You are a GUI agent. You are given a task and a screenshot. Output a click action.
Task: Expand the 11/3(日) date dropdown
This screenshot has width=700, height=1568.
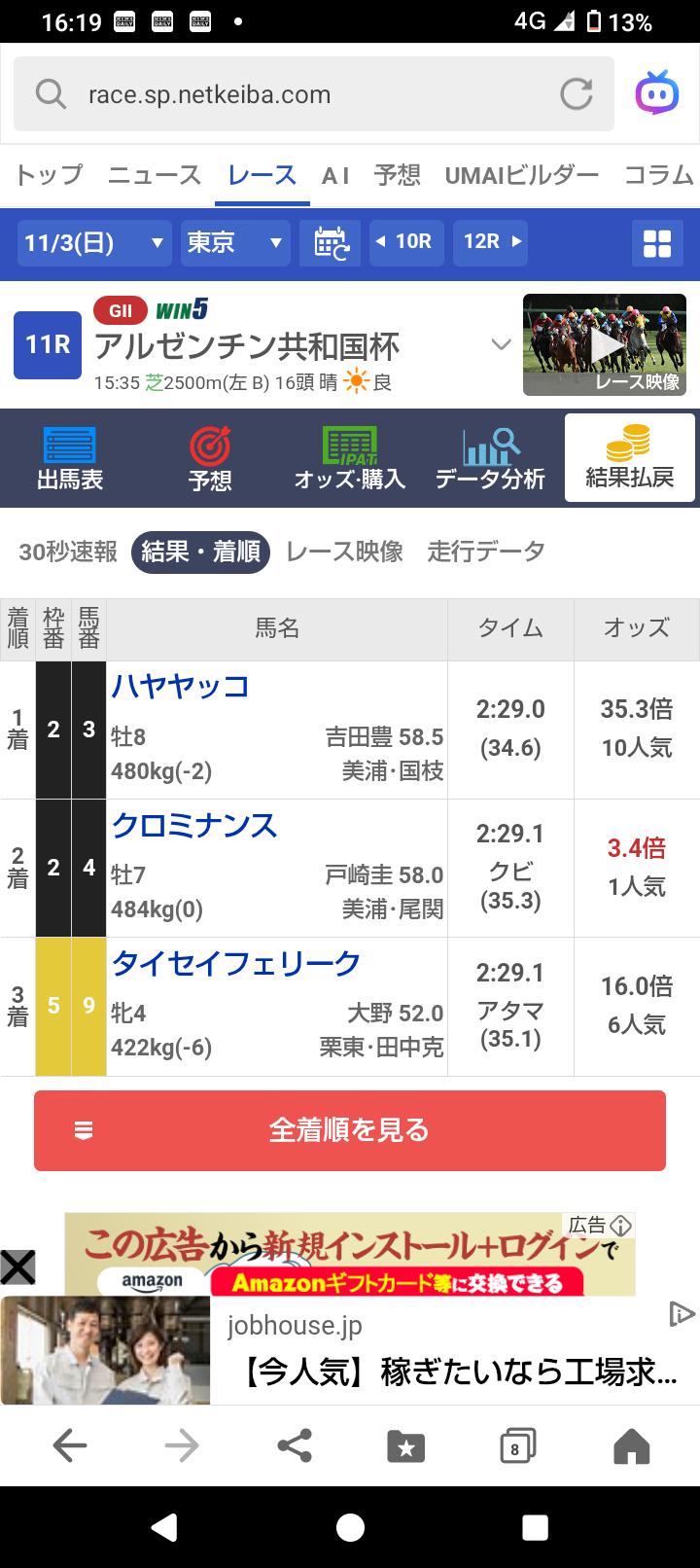(94, 242)
